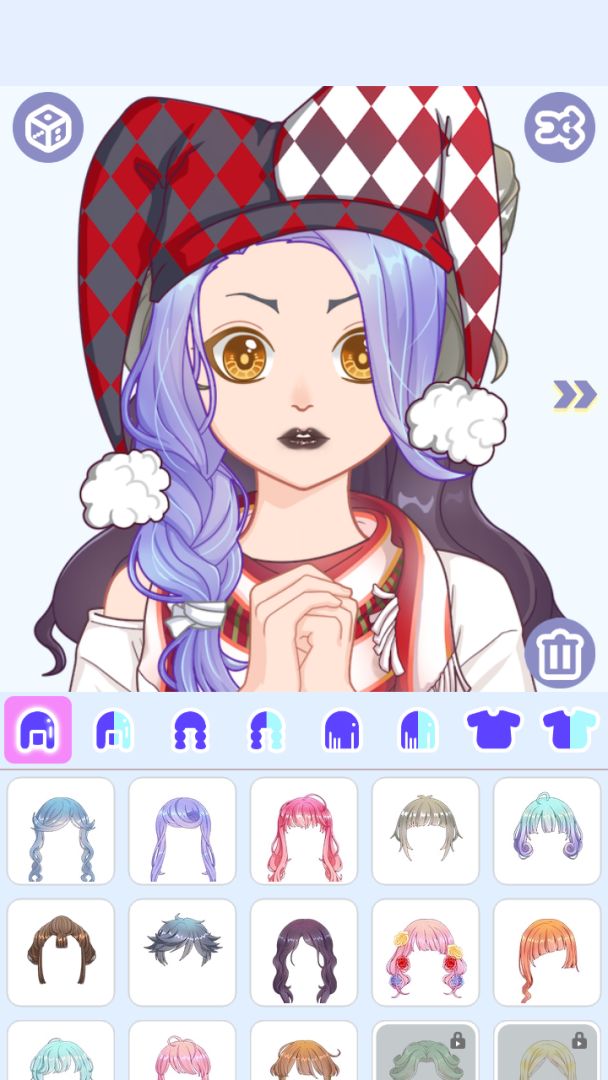This screenshot has height=1080, width=608.
Task: Select the gray short bangs hairstyle
Action: 426,831
